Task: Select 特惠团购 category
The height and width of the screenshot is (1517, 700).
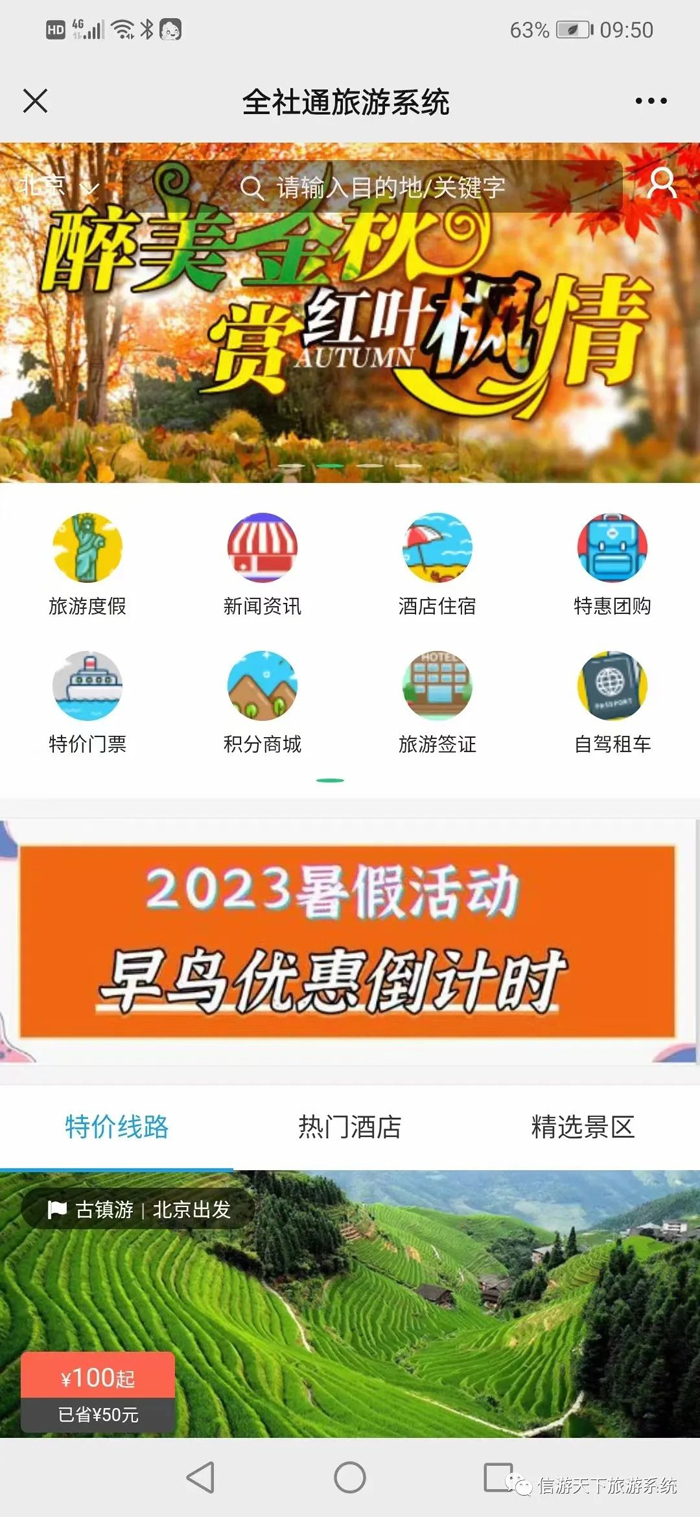Action: point(612,564)
